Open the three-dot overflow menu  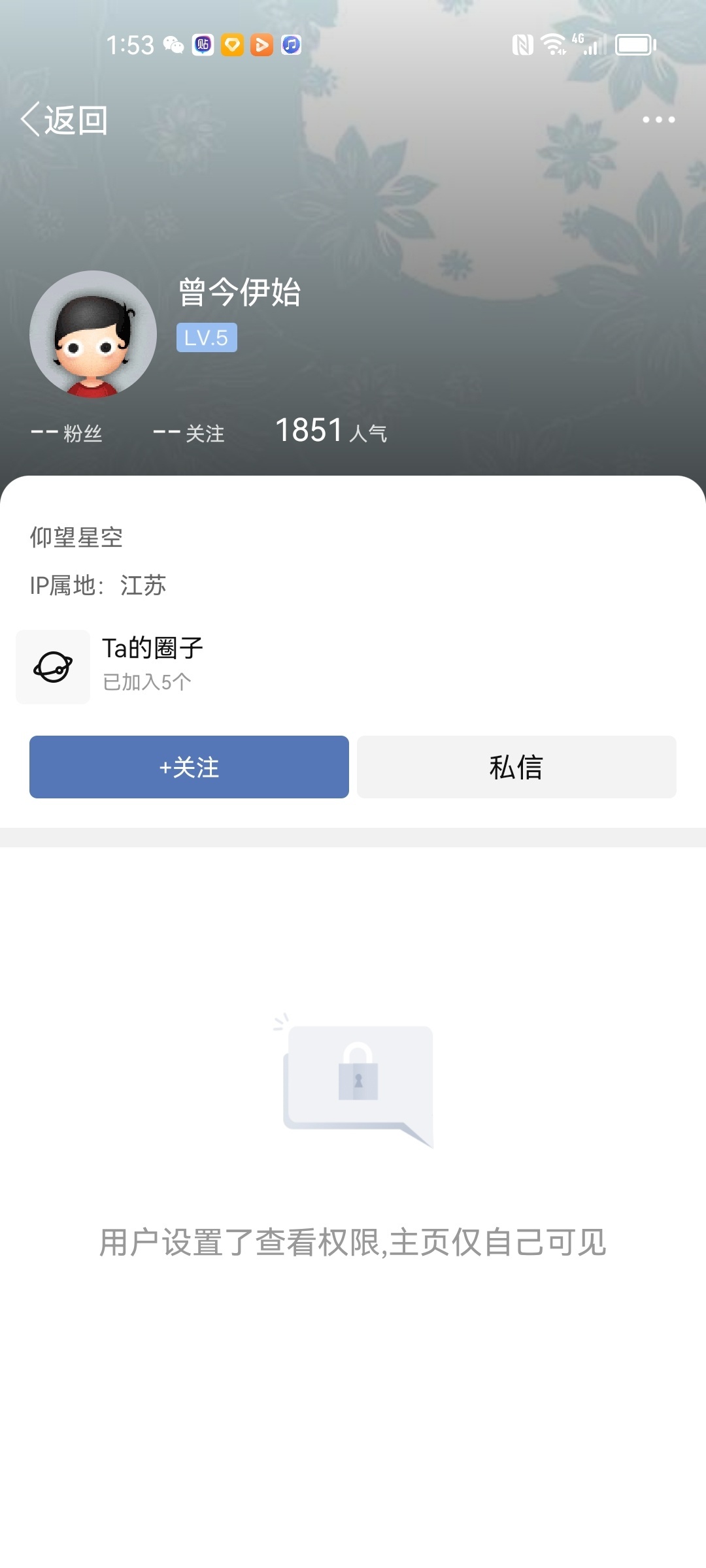tap(658, 120)
